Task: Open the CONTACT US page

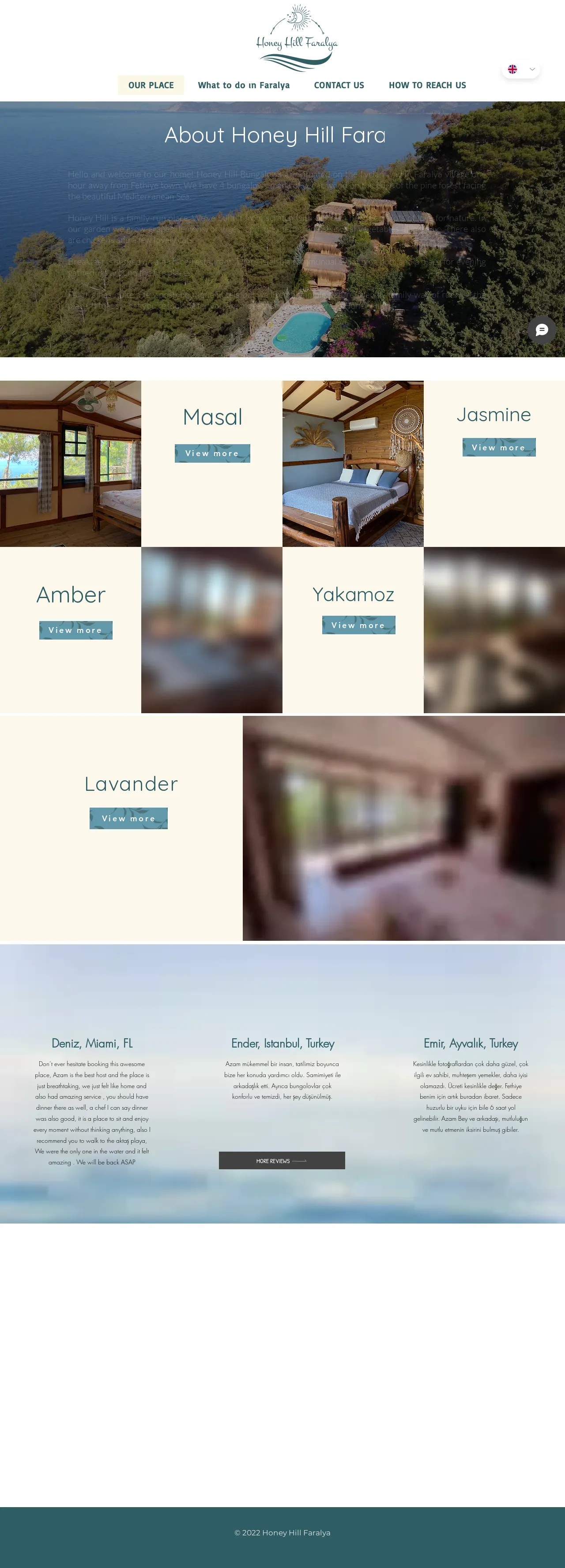Action: tap(339, 85)
